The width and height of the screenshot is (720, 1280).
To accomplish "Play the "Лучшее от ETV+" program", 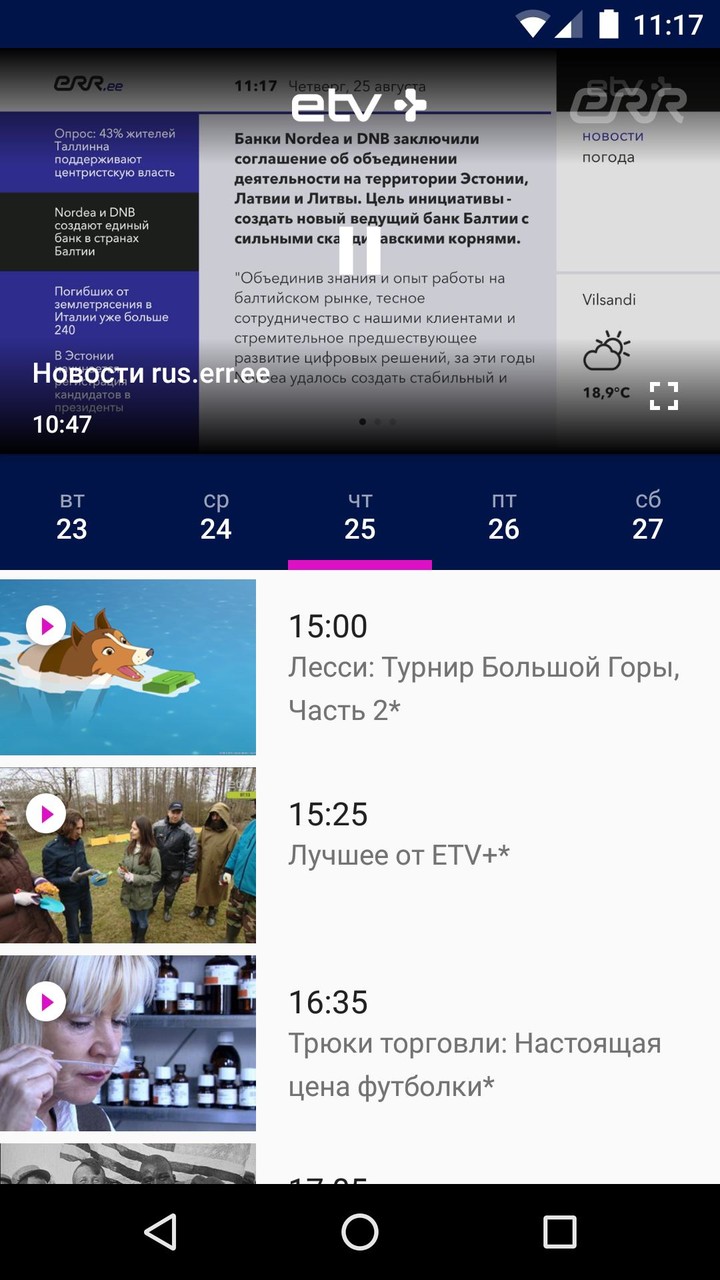I will pyautogui.click(x=44, y=814).
